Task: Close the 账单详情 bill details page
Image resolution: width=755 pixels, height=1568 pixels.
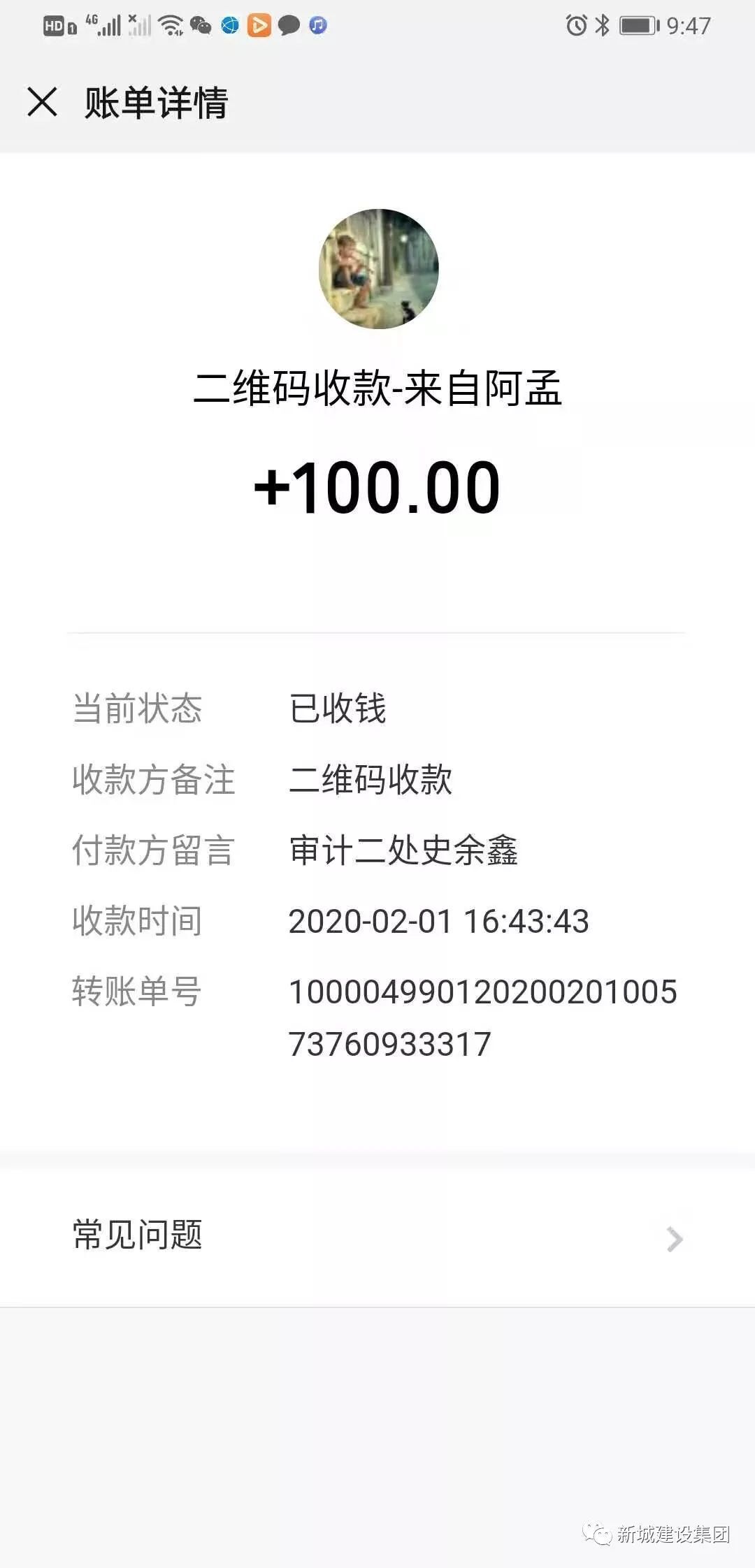Action: point(42,102)
